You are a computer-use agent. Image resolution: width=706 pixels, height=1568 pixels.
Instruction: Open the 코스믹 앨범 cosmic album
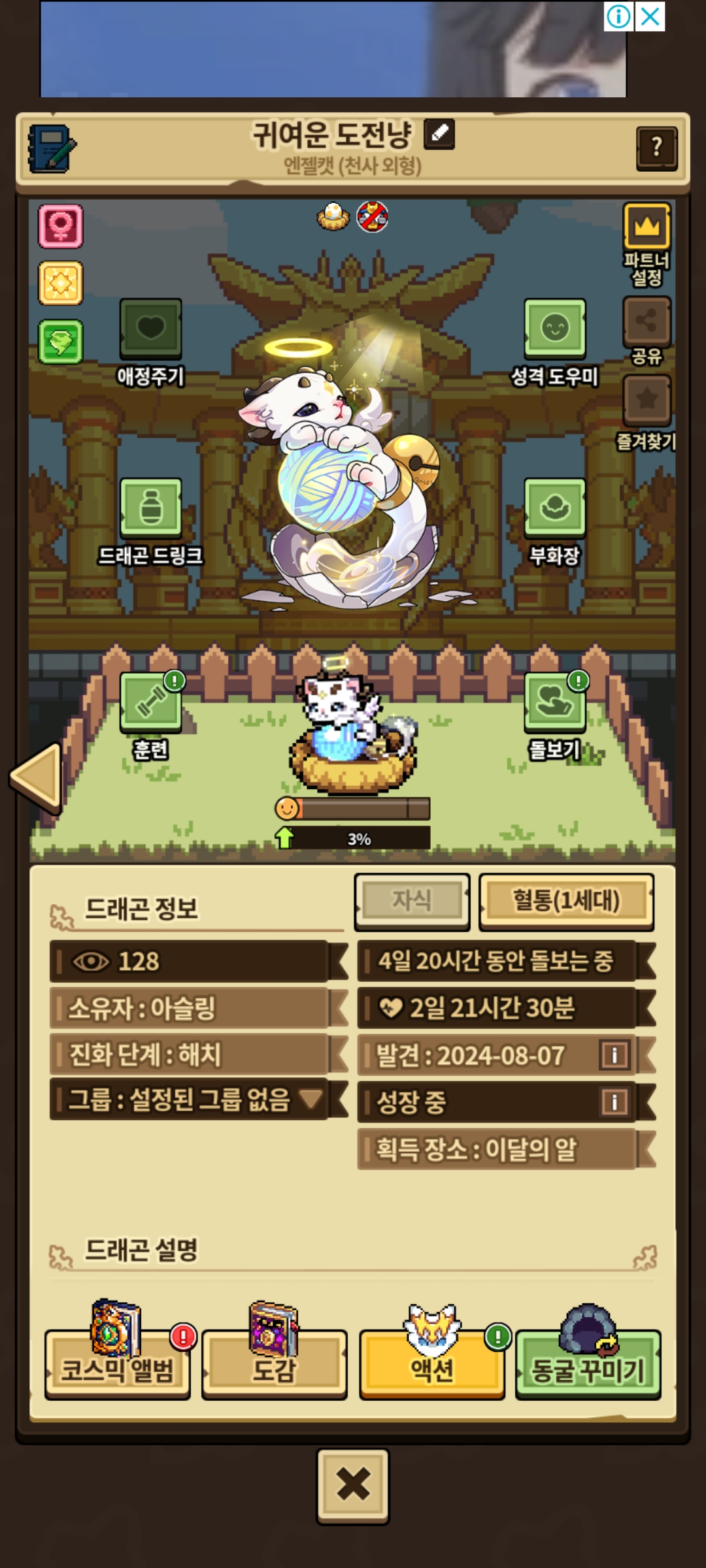click(x=118, y=1364)
